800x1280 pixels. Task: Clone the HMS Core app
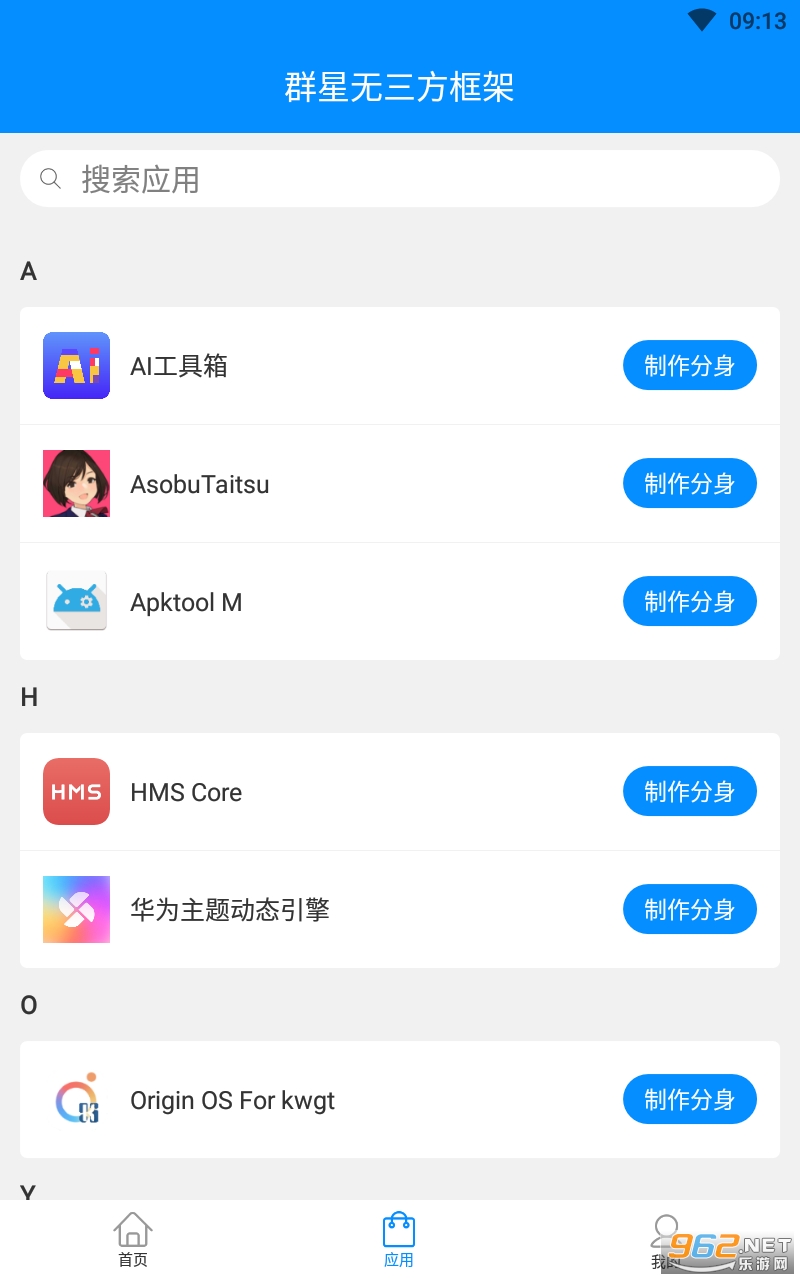pos(689,792)
